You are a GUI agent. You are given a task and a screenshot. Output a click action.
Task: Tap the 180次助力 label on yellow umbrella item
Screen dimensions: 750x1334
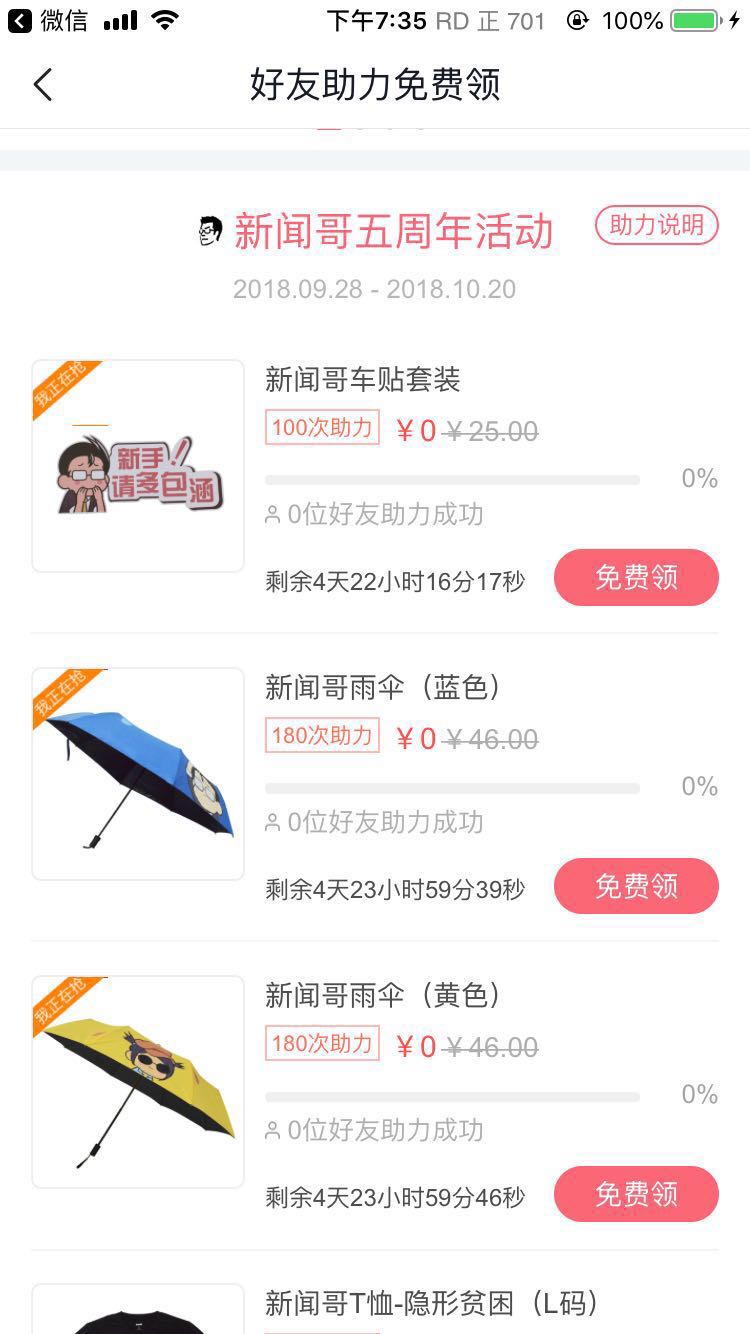pyautogui.click(x=322, y=1044)
